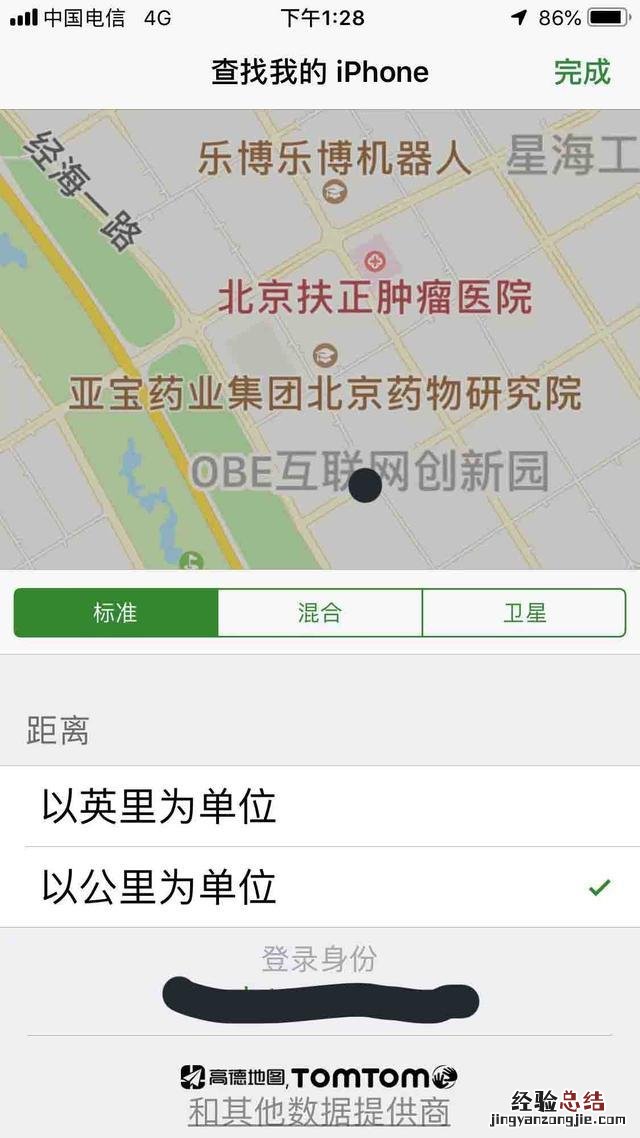Open 和其他数据提供商 link
Screen dimensions: 640x1138
tap(319, 1111)
